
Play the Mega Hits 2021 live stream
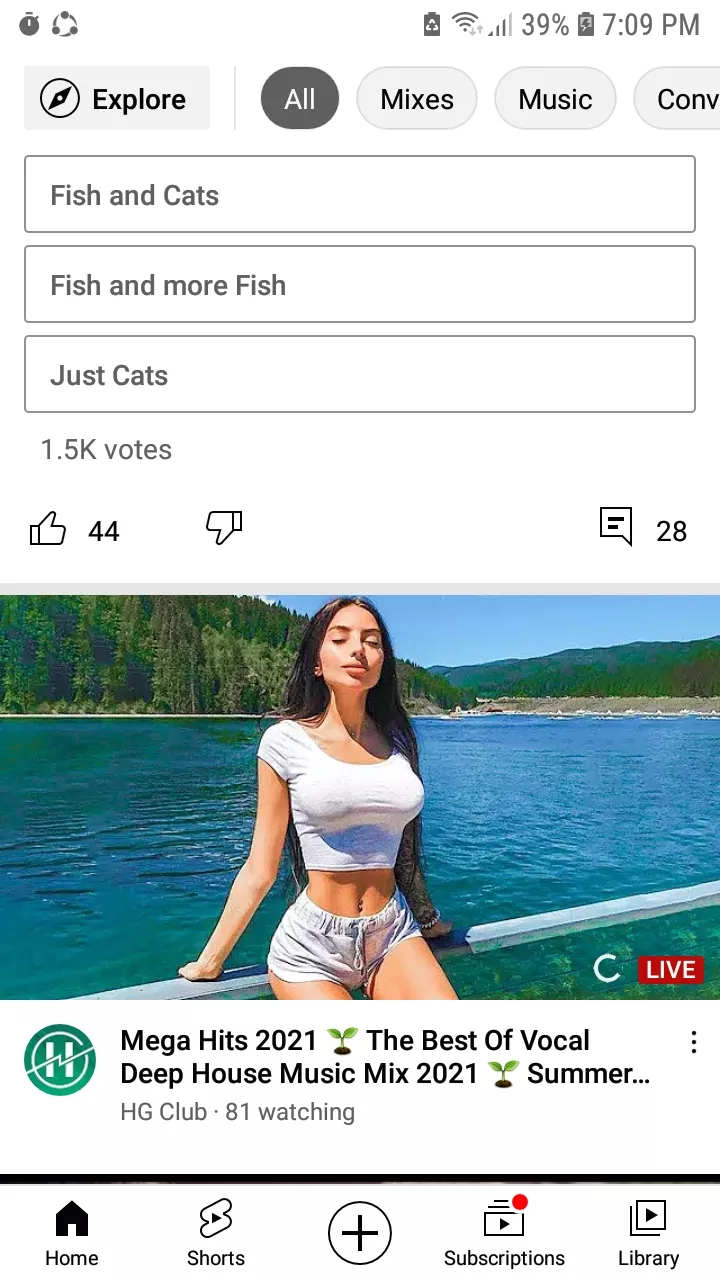coord(360,797)
